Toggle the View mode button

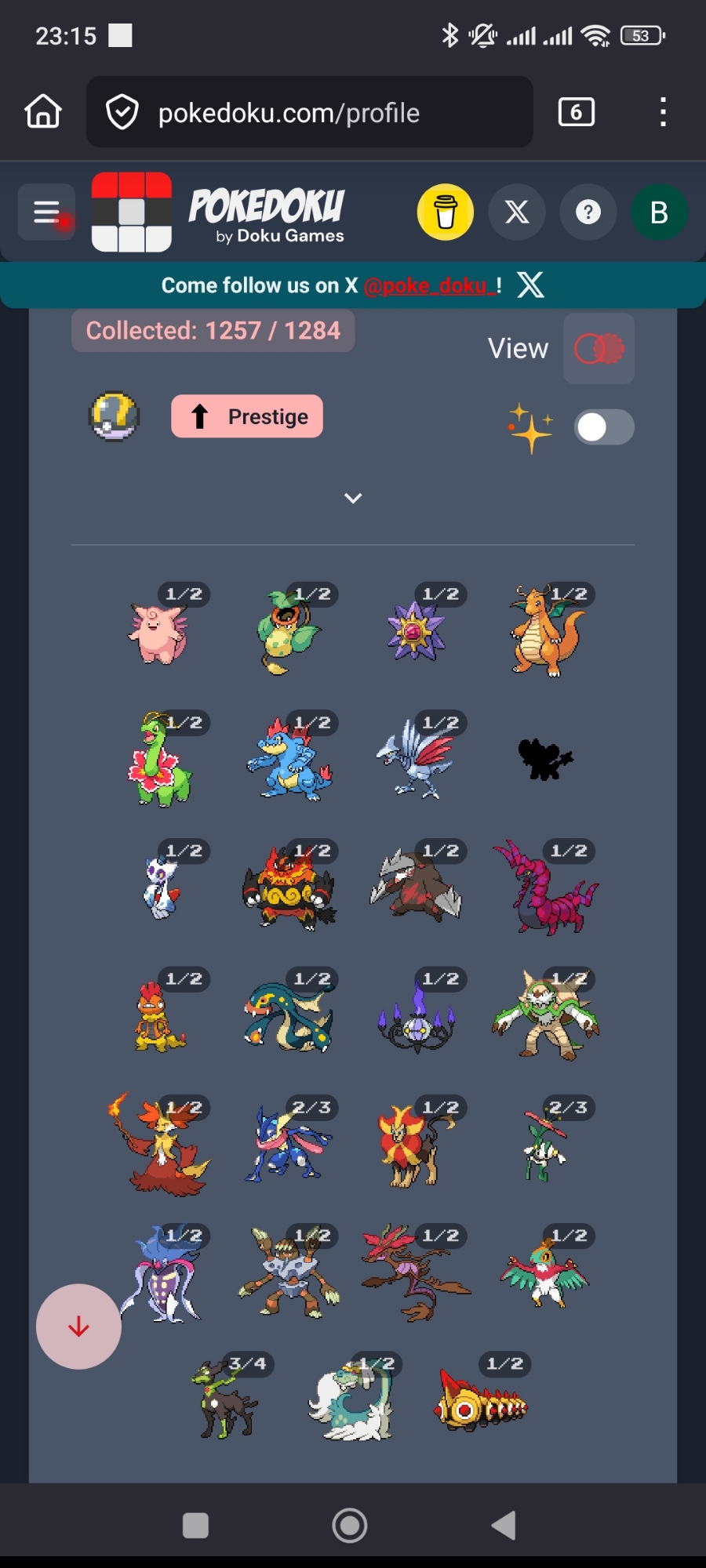[x=599, y=349]
